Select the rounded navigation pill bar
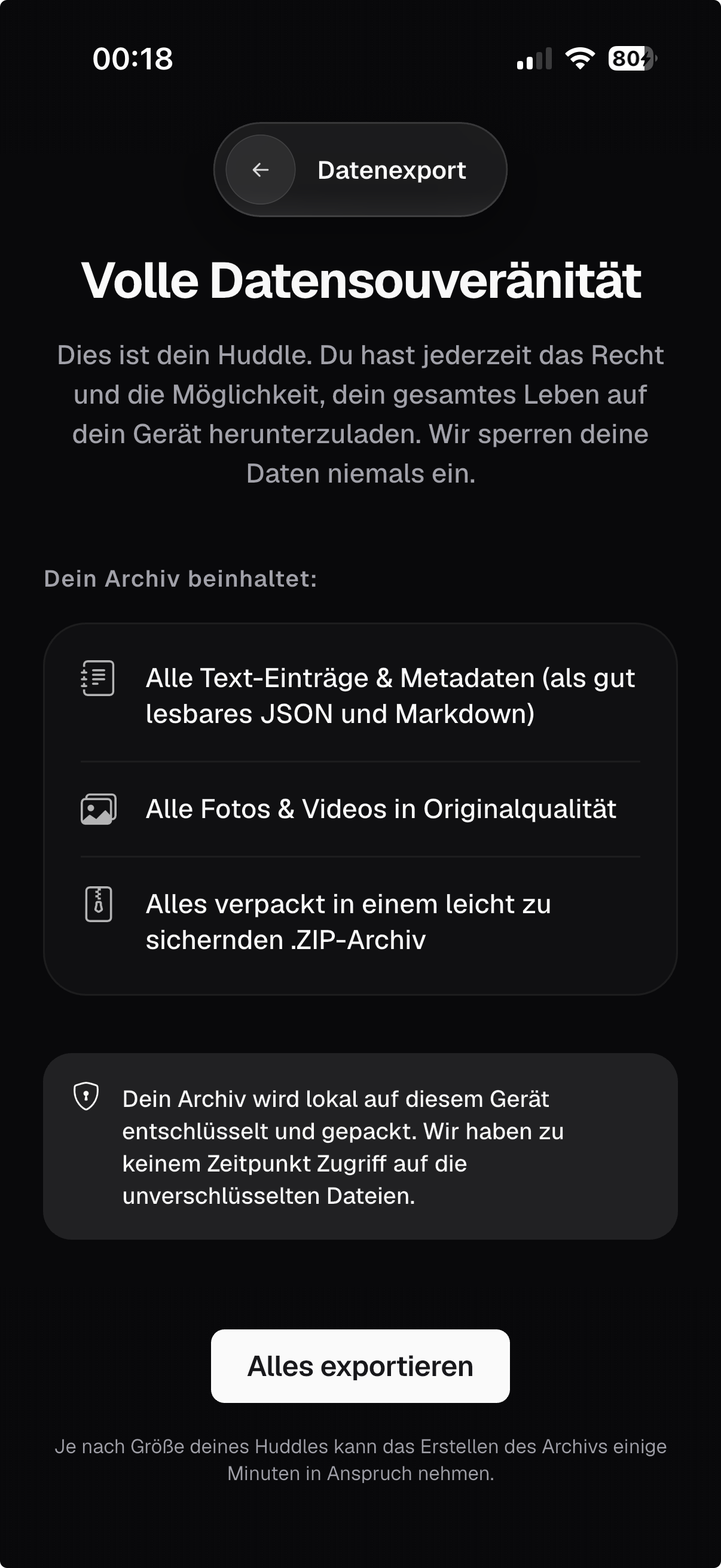Screen dimensions: 721x1568 (360, 170)
